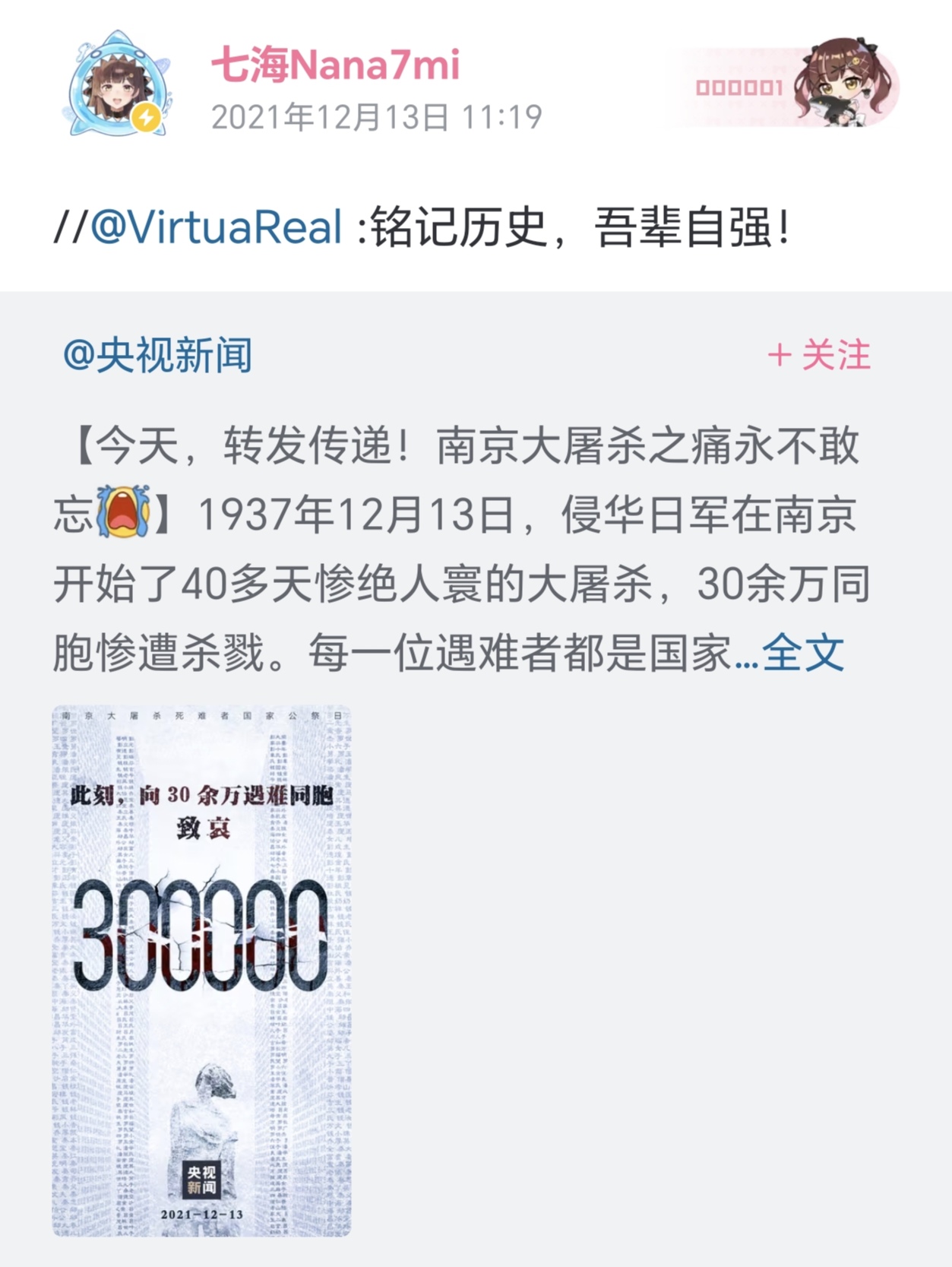
Task: Open the @央视新闻 account link
Action: pos(157,355)
